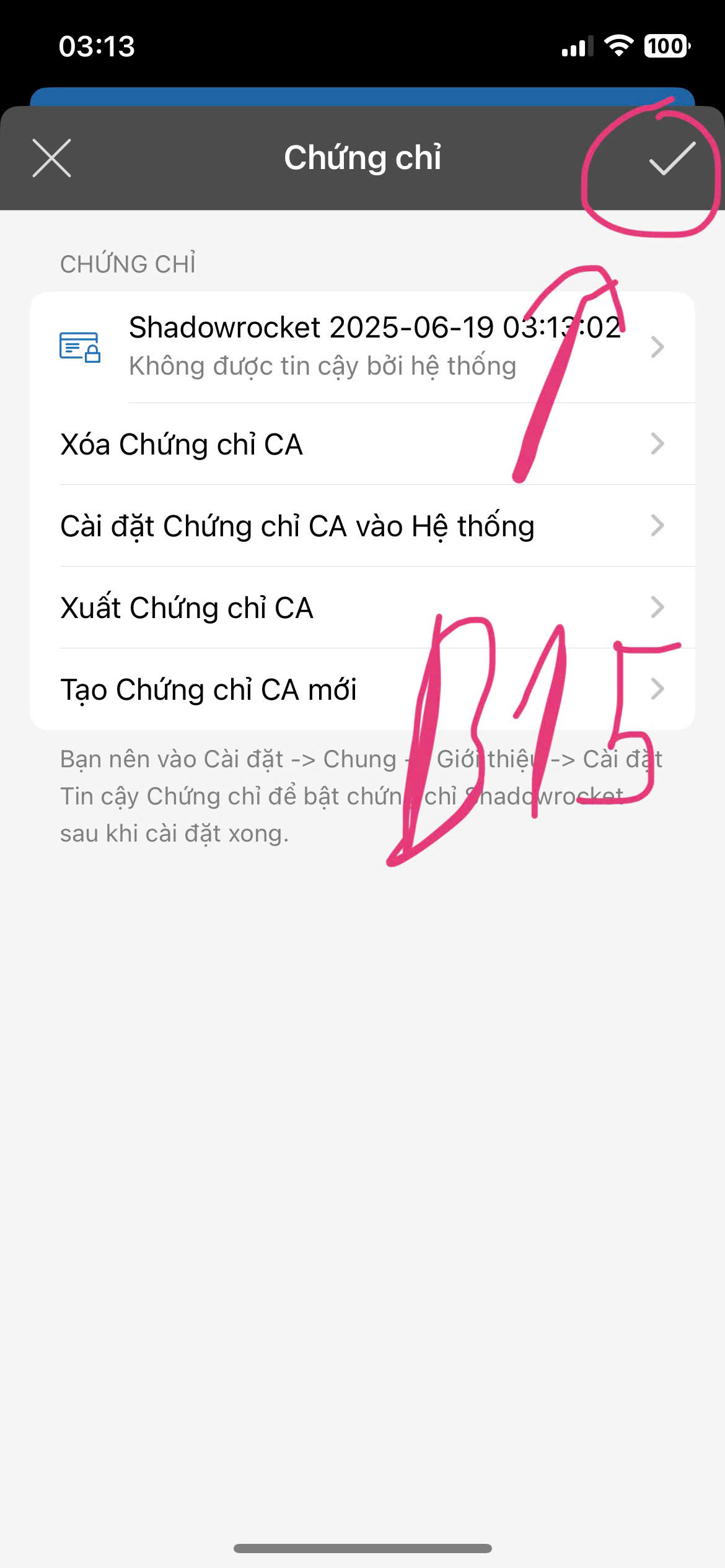Viewport: 725px width, 1568px height.
Task: Select Xóa Chứng chỉ CA
Action: 362,445
